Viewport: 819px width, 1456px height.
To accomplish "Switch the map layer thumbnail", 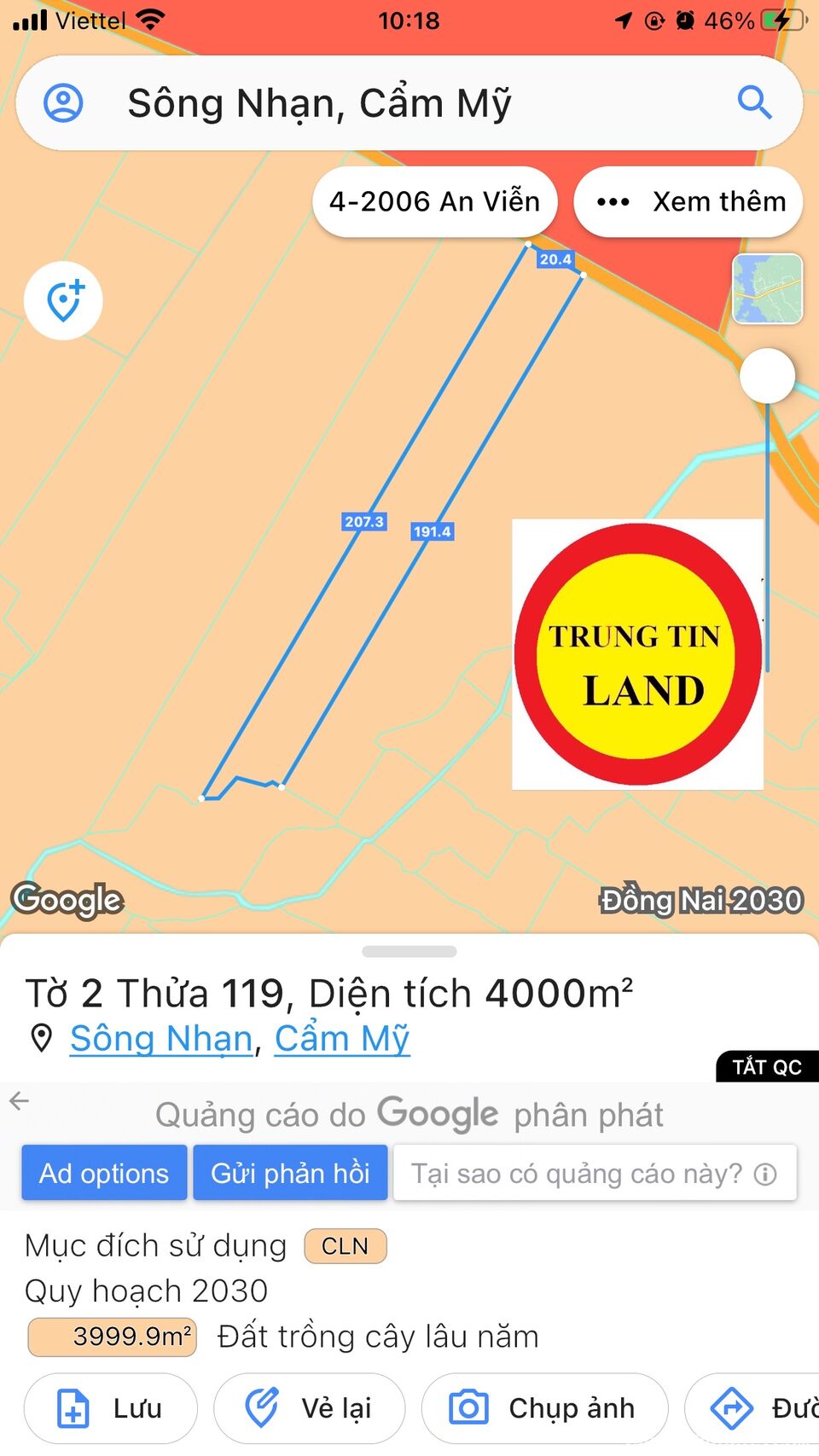I will pos(767,289).
